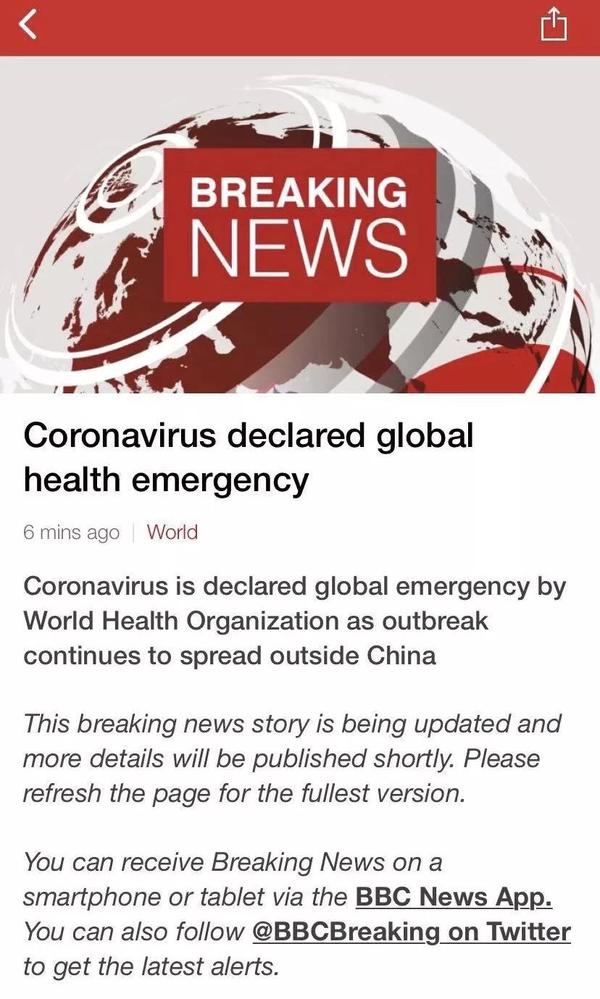Go back using the top-left arrow
The height and width of the screenshot is (999, 600).
click(30, 26)
